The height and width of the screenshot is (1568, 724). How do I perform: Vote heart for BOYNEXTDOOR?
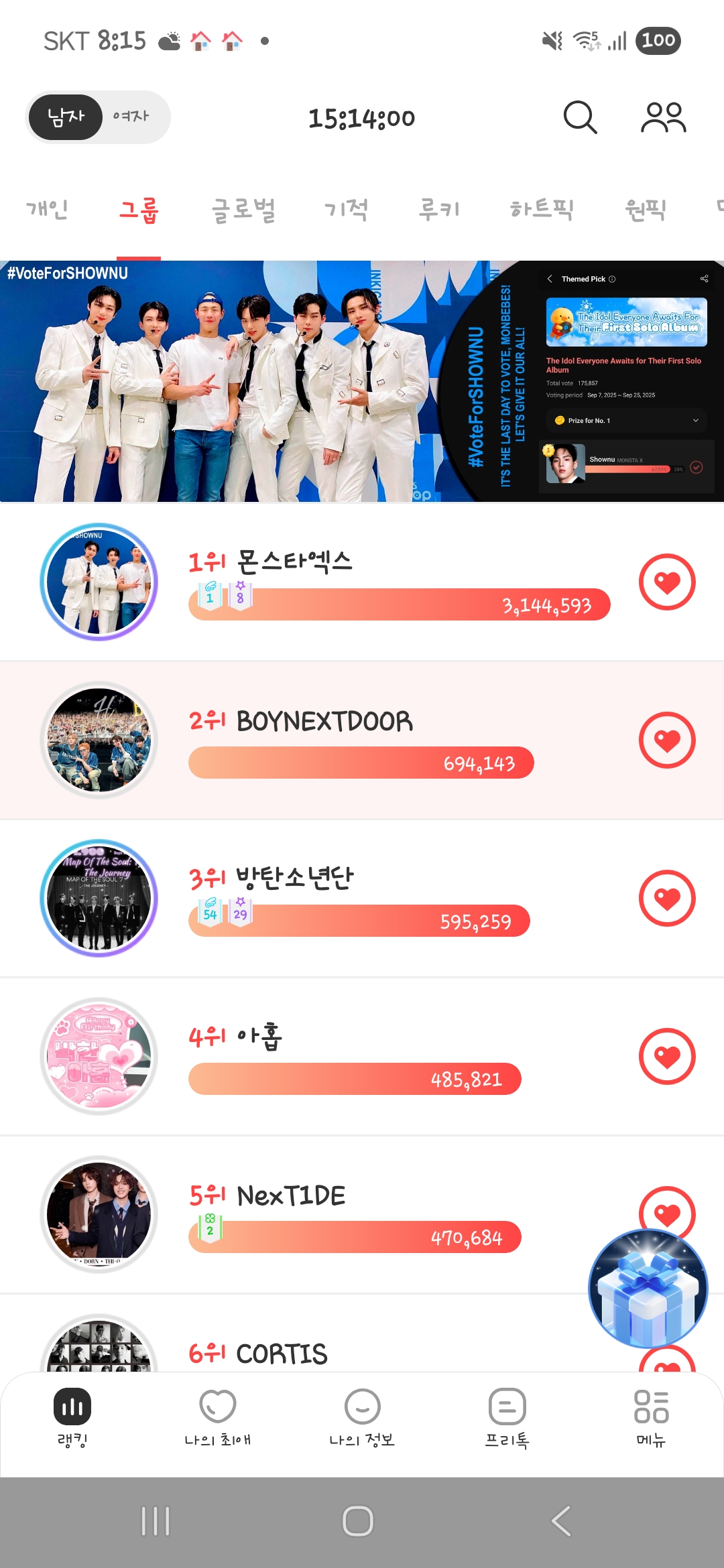(666, 740)
